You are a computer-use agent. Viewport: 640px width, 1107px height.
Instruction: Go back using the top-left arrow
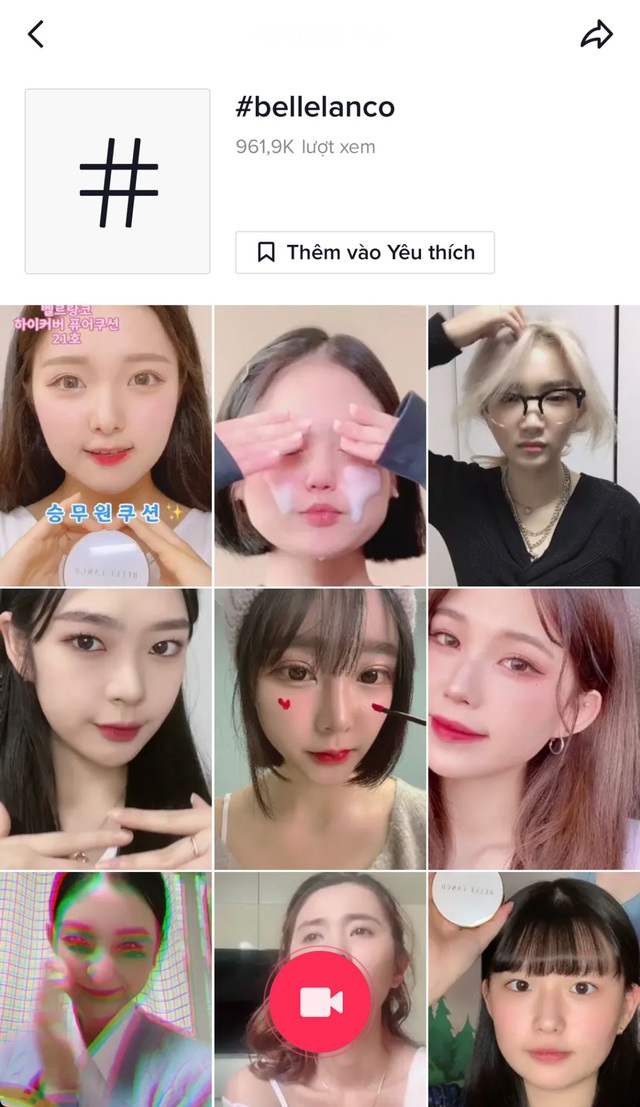pos(36,34)
